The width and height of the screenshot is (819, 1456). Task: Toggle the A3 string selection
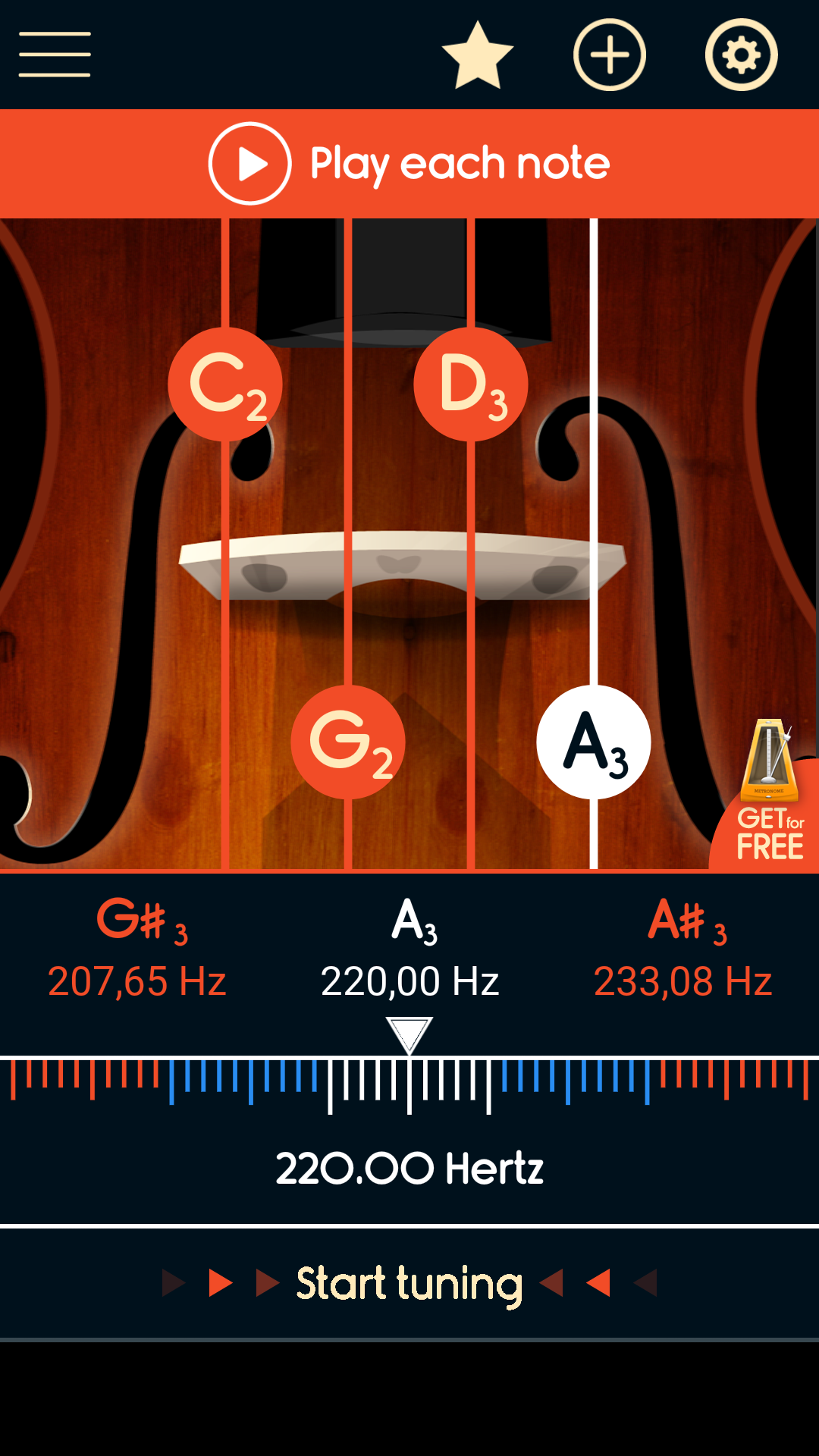pos(592,743)
